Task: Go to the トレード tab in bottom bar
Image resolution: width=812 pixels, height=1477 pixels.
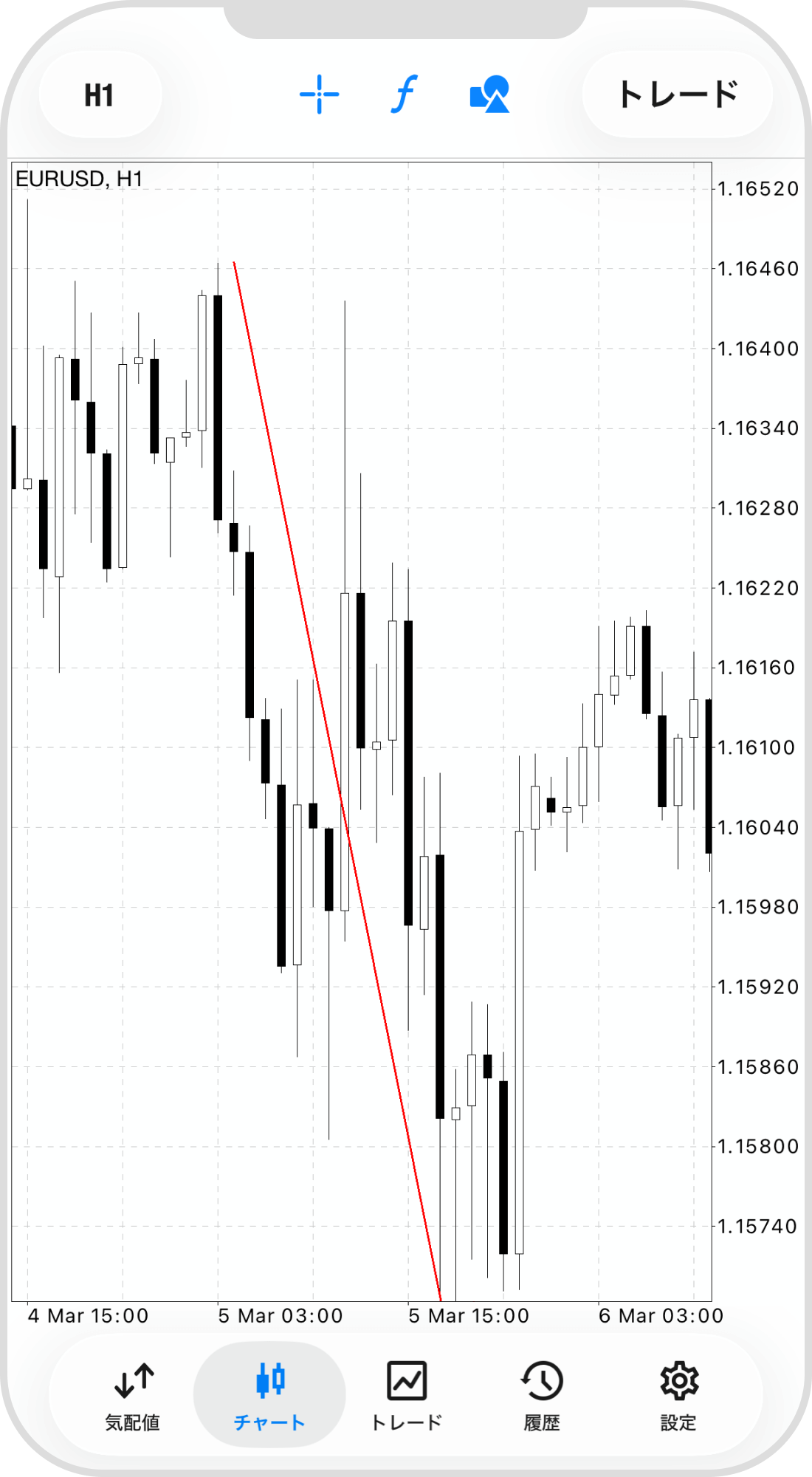Action: pyautogui.click(x=406, y=1394)
